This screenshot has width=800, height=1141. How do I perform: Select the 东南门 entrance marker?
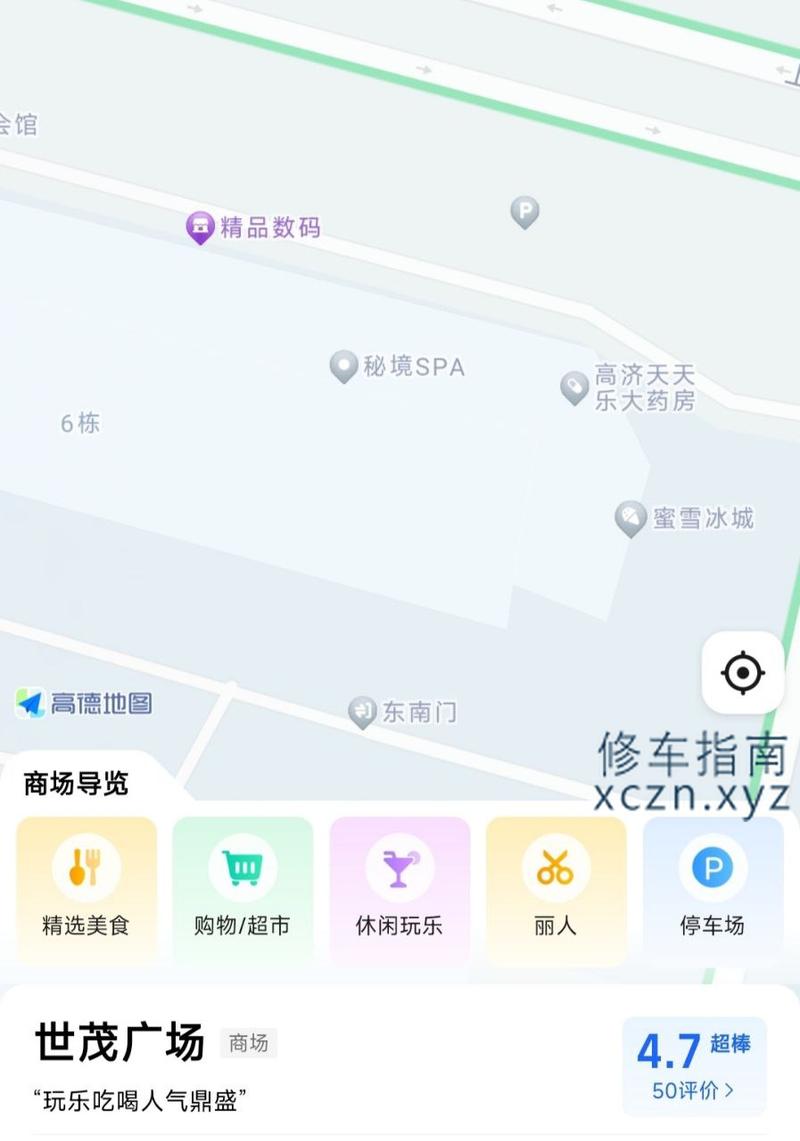[x=362, y=712]
